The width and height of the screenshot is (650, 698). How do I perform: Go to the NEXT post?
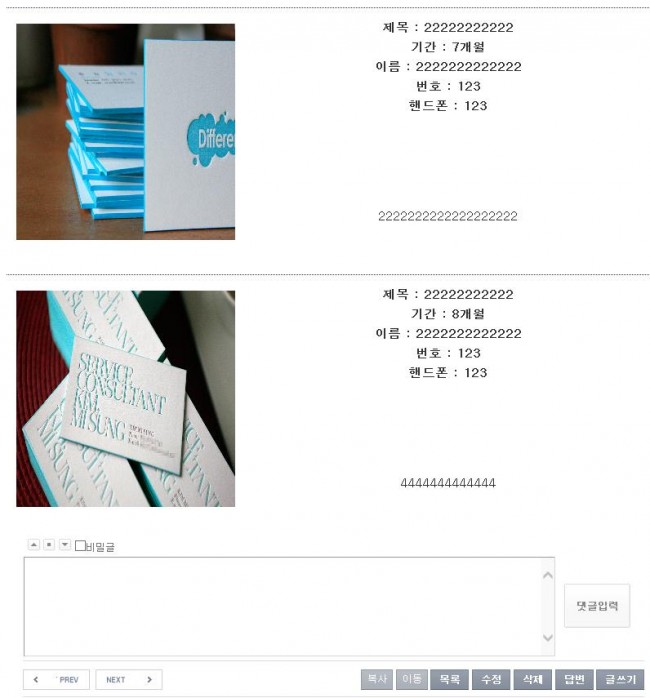pyautogui.click(x=129, y=680)
